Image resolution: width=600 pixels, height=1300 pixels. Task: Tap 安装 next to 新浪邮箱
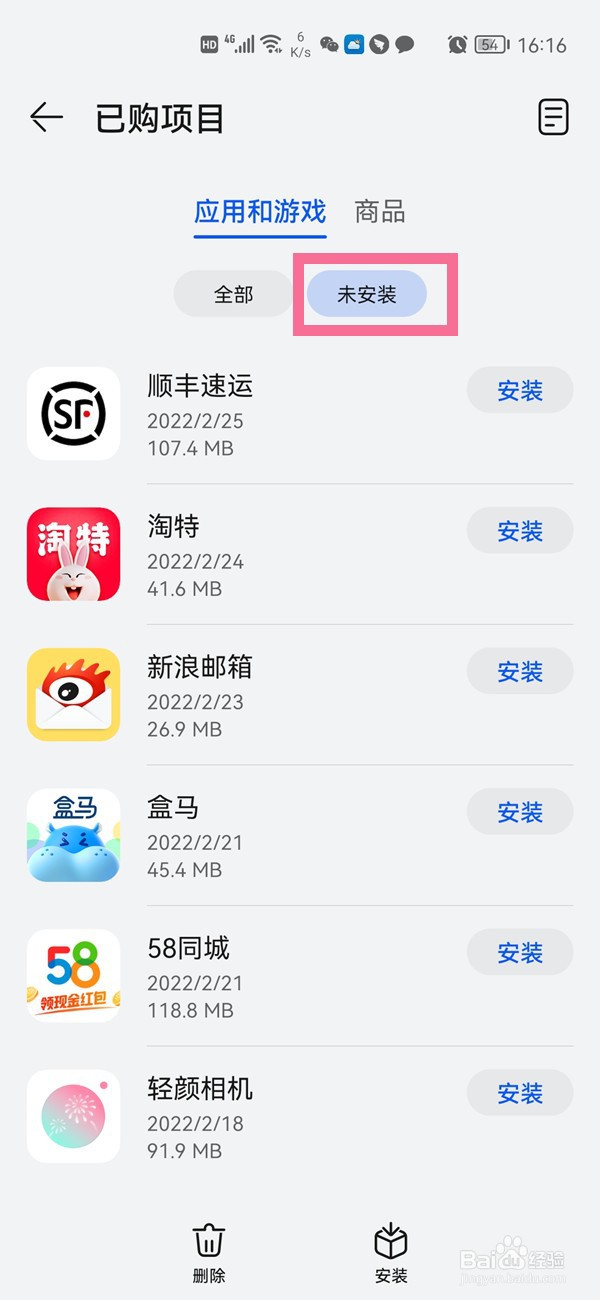pos(520,671)
